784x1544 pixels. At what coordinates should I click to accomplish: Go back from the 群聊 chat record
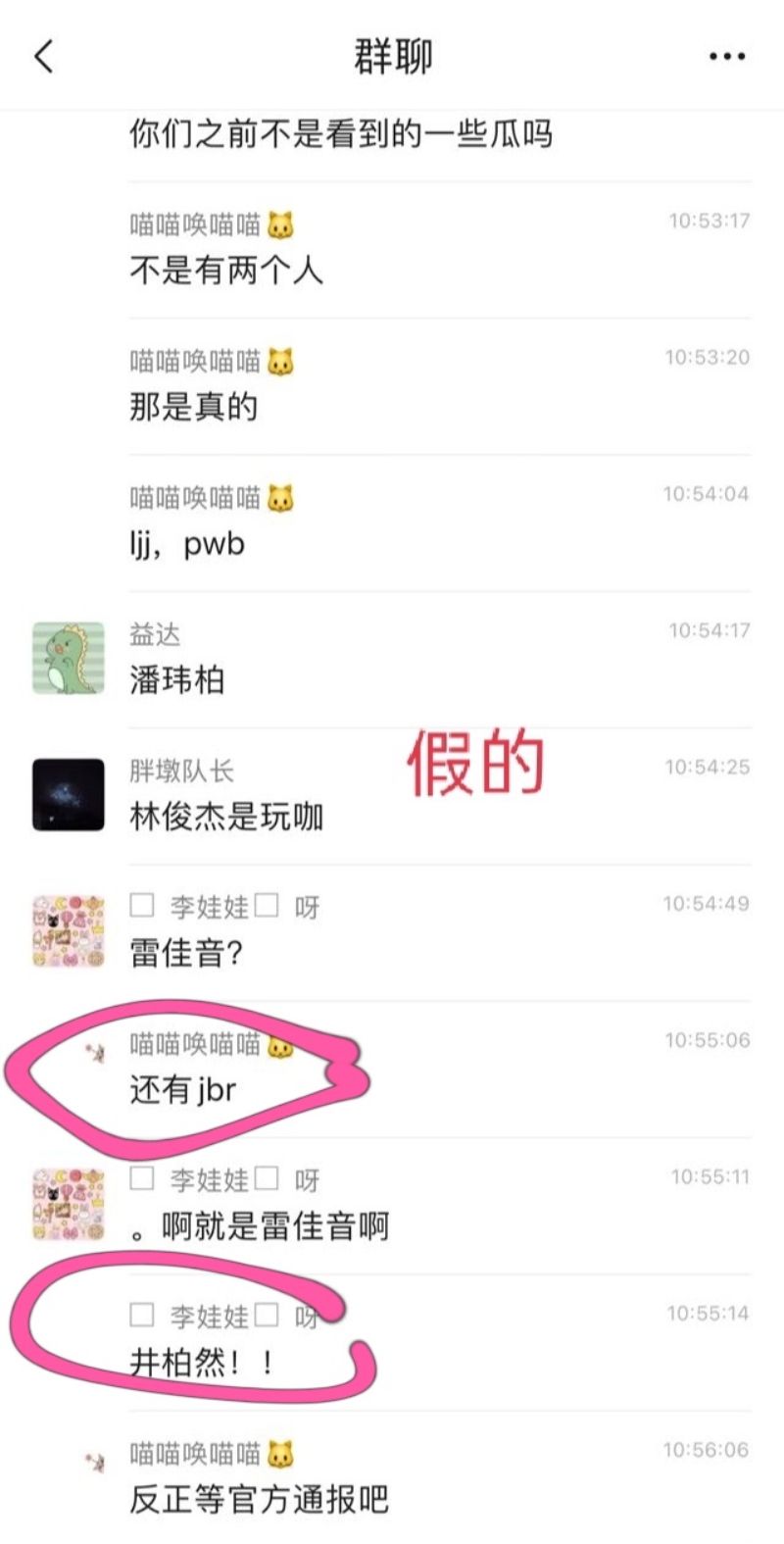click(x=44, y=57)
